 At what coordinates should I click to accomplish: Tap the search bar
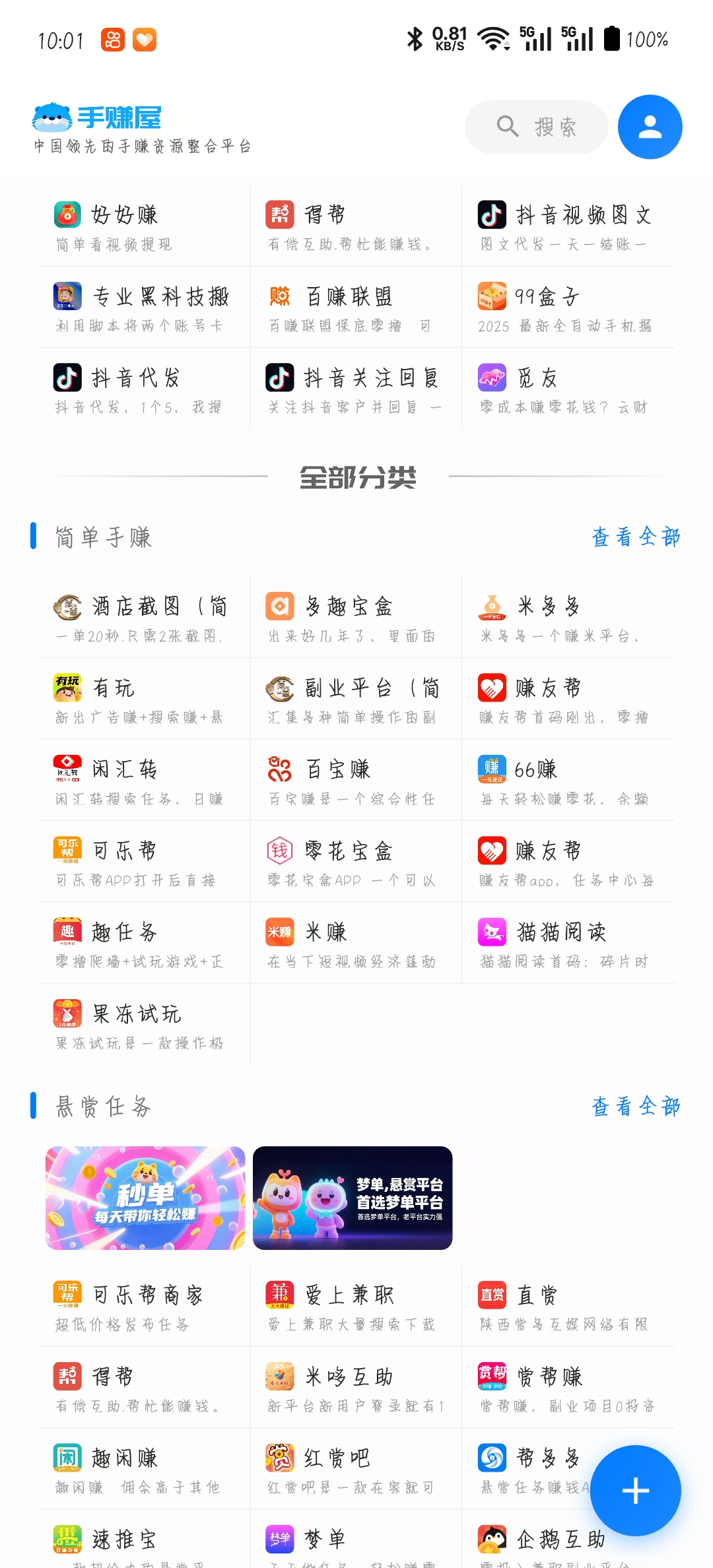point(536,127)
